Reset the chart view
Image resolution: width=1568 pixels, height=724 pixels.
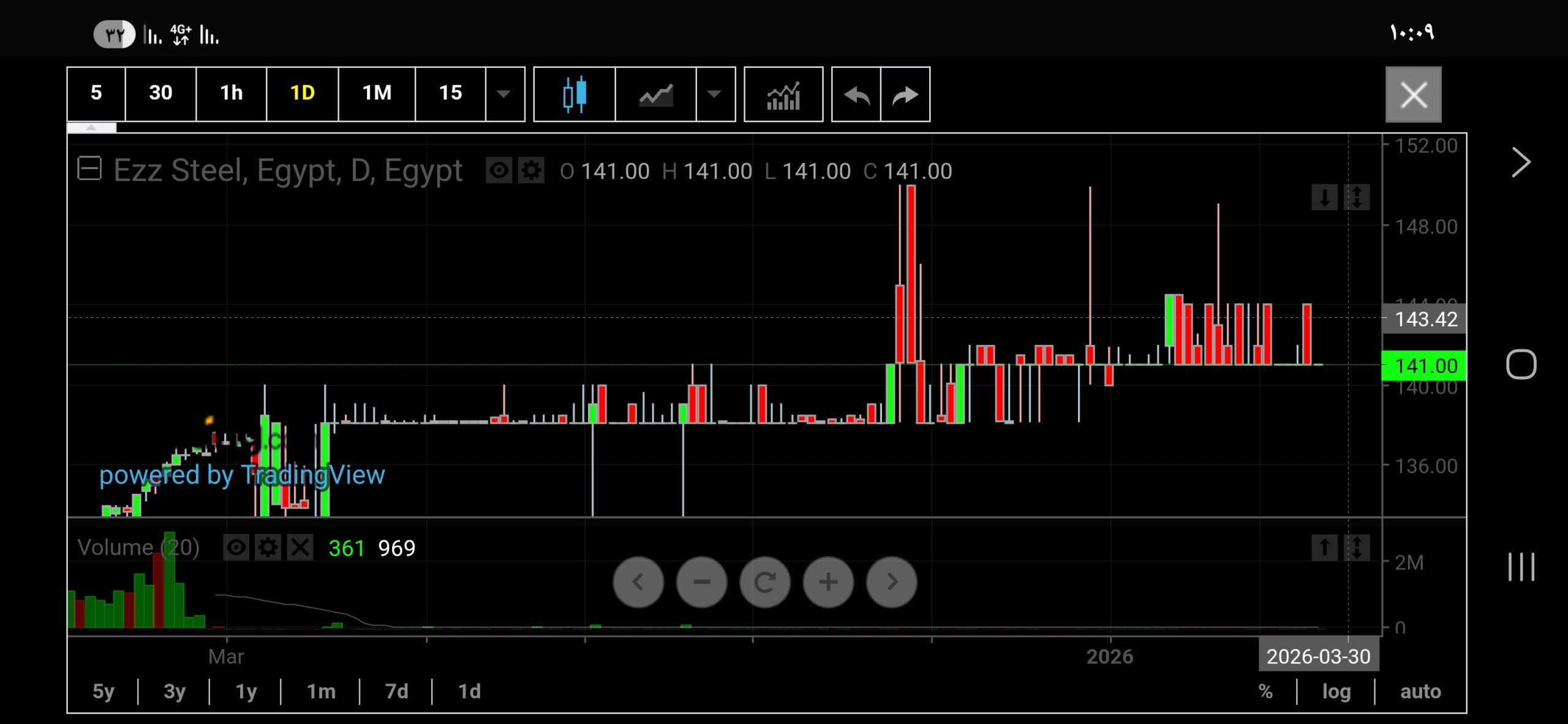click(x=764, y=581)
